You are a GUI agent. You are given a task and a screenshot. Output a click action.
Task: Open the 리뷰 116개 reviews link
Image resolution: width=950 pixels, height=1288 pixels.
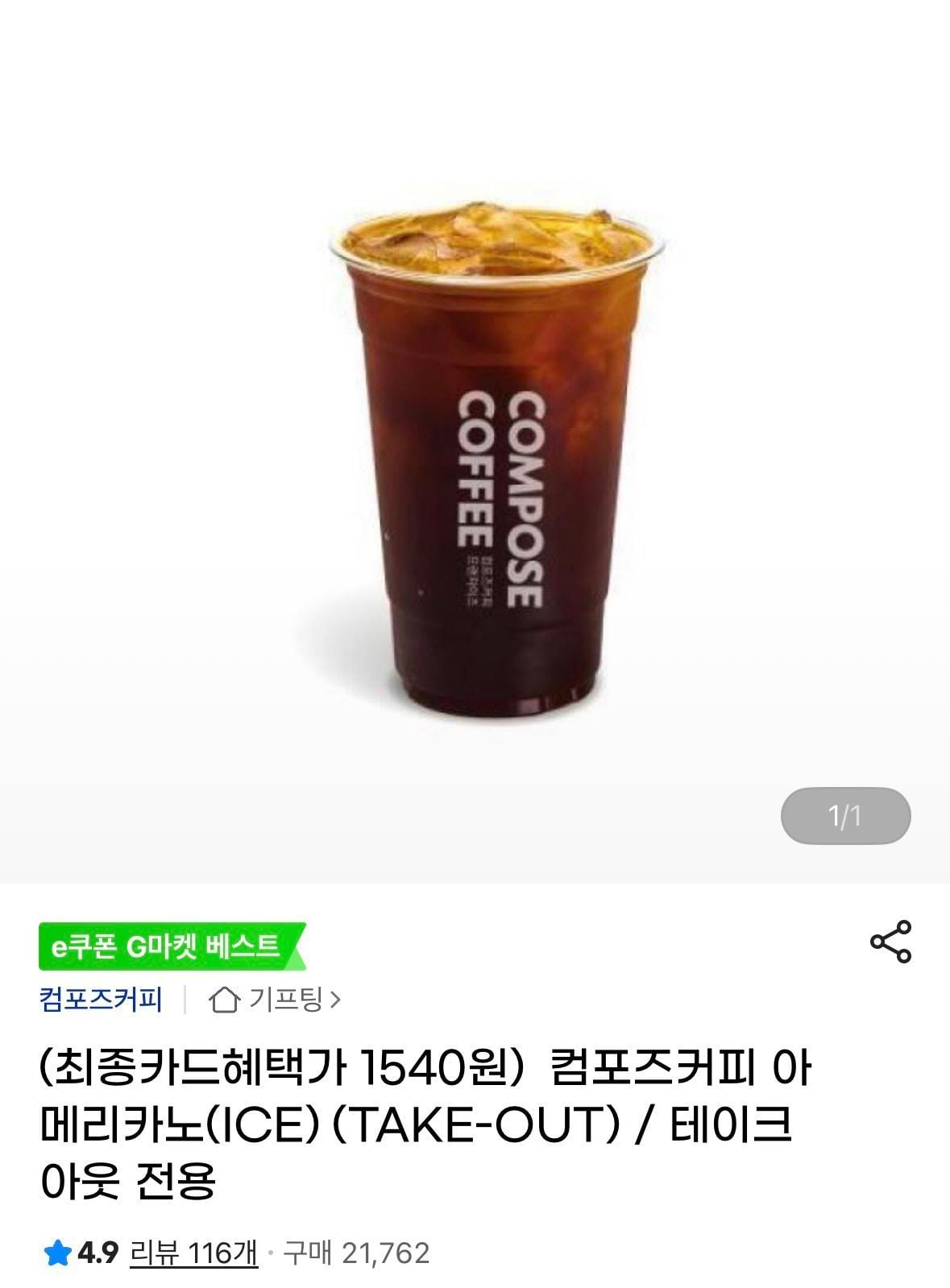click(194, 1253)
